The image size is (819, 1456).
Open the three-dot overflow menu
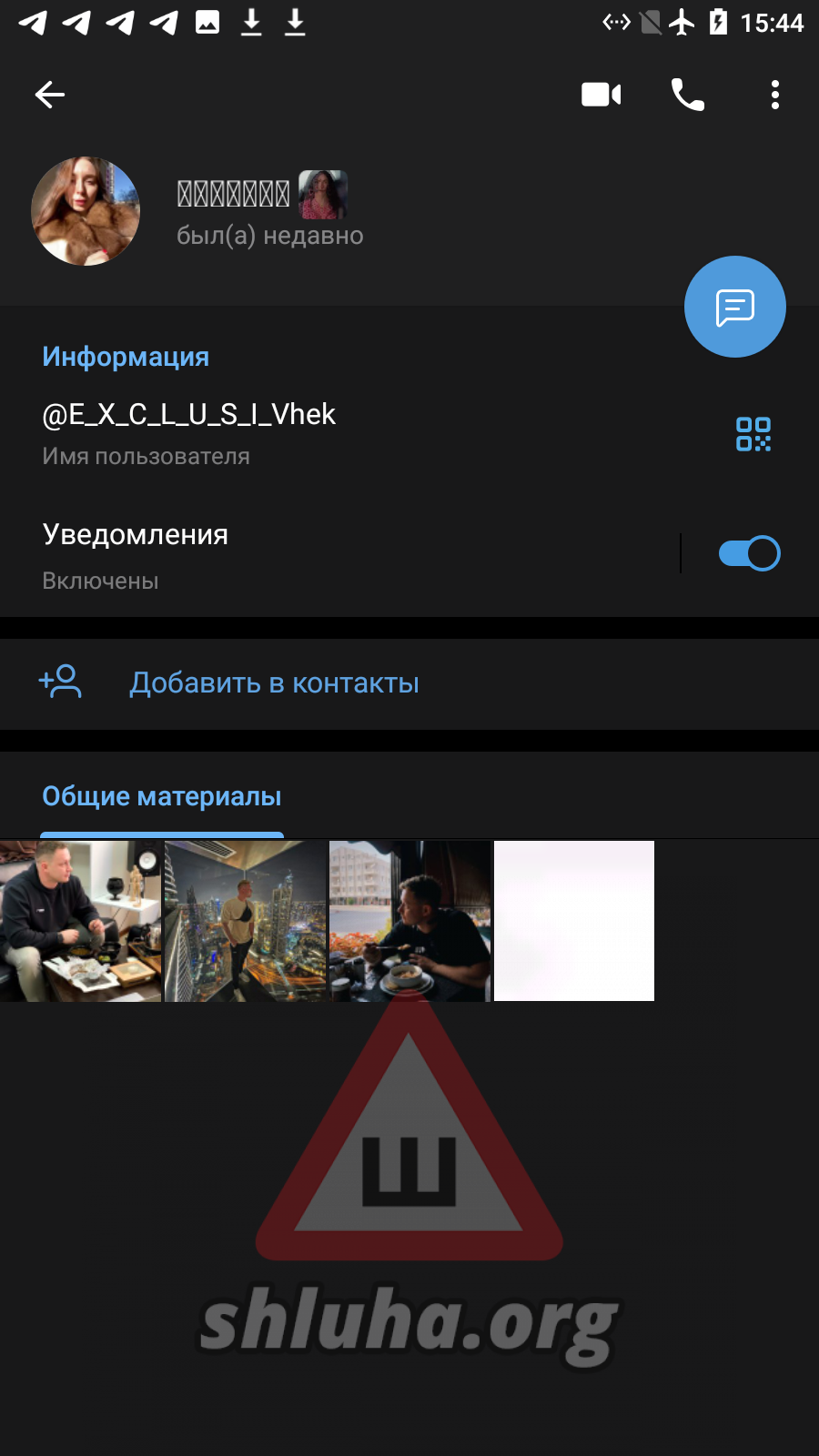(x=775, y=95)
